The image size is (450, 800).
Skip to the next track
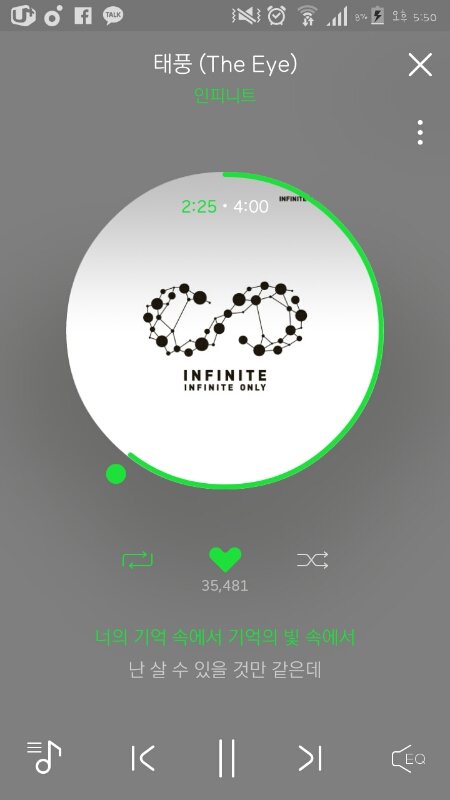pos(310,758)
